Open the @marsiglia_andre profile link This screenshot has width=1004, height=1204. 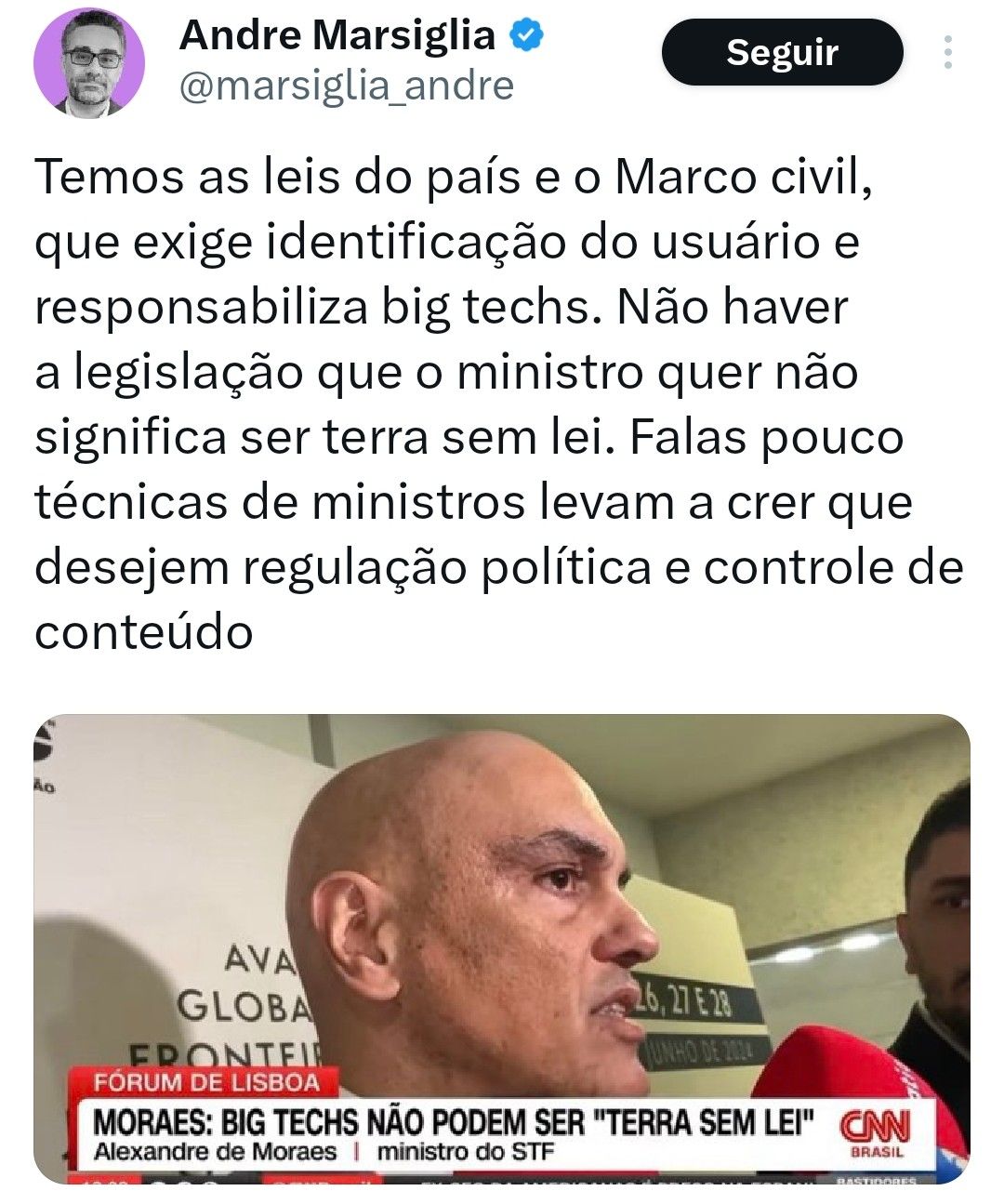[x=346, y=86]
